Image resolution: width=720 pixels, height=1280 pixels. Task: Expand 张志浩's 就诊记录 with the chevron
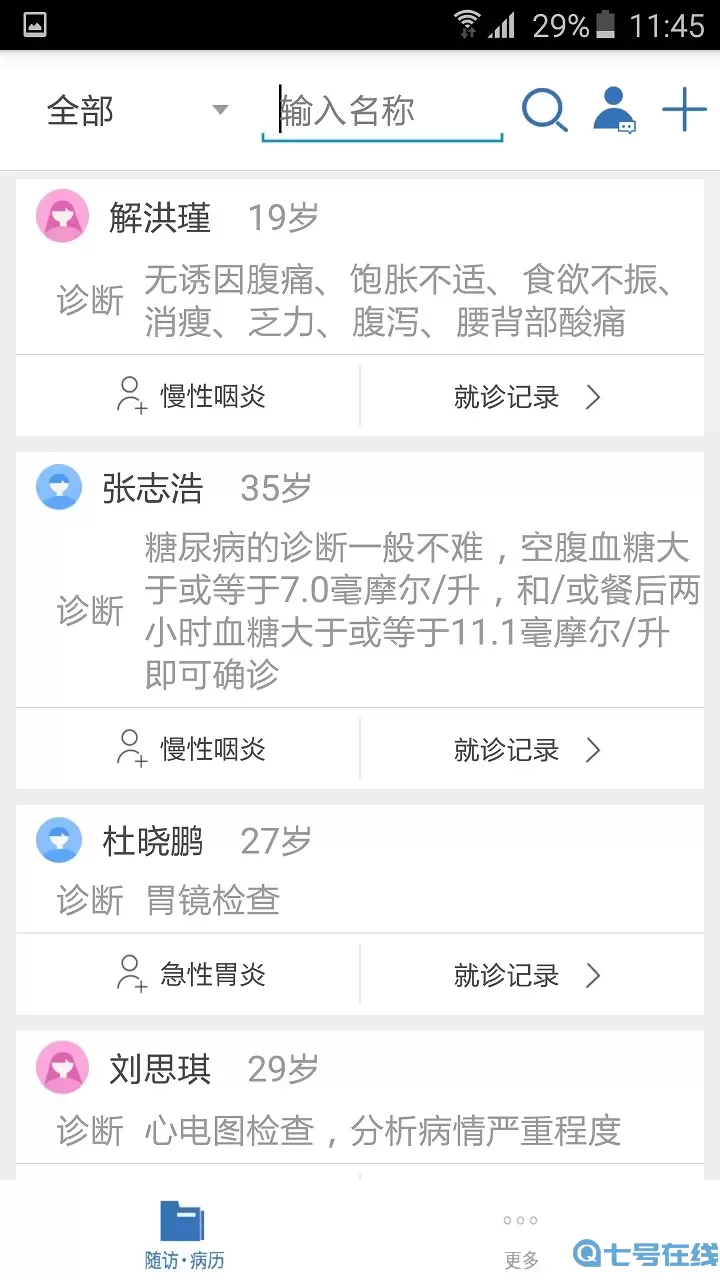[592, 749]
